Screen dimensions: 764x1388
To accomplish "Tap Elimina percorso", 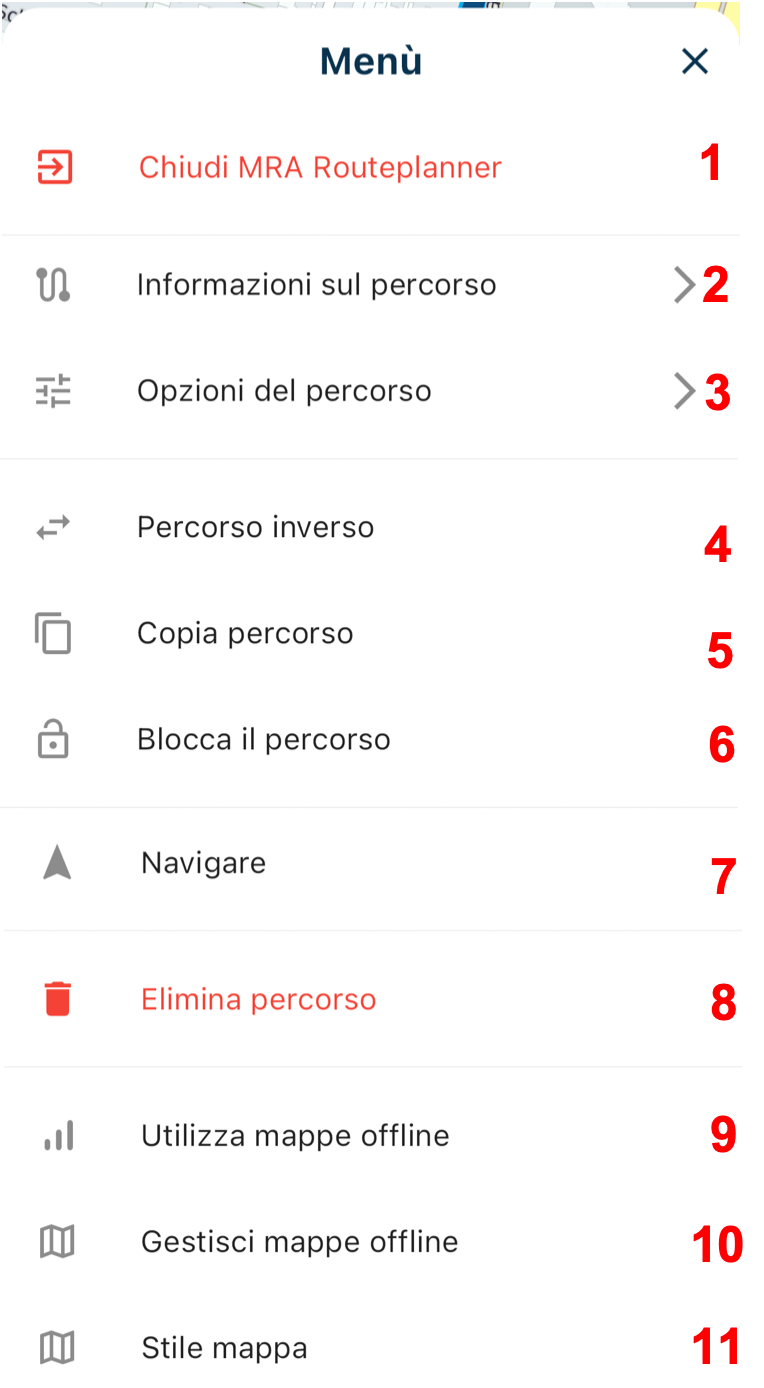I will tap(258, 1000).
